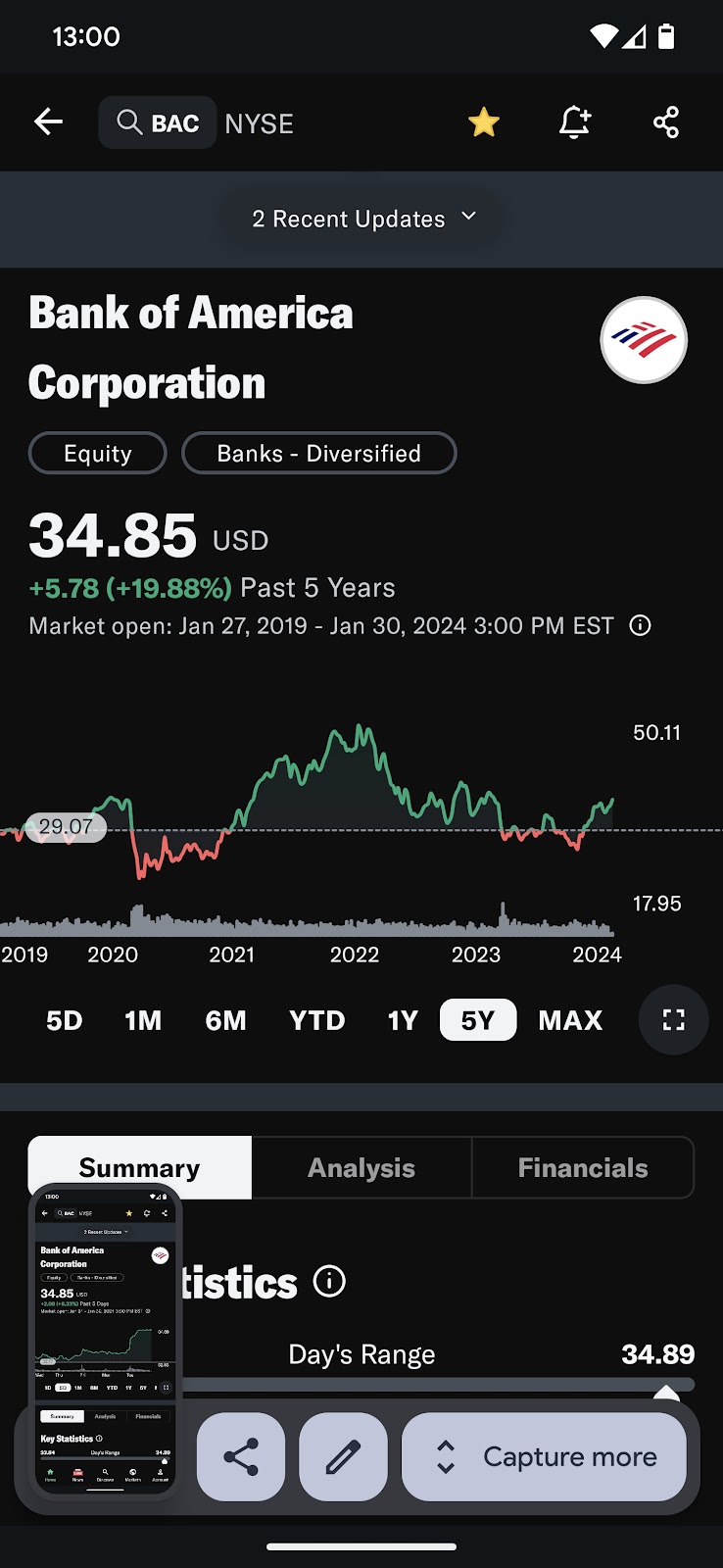This screenshot has width=723, height=1568.
Task: Go back using the top-left arrow
Action: coord(48,122)
